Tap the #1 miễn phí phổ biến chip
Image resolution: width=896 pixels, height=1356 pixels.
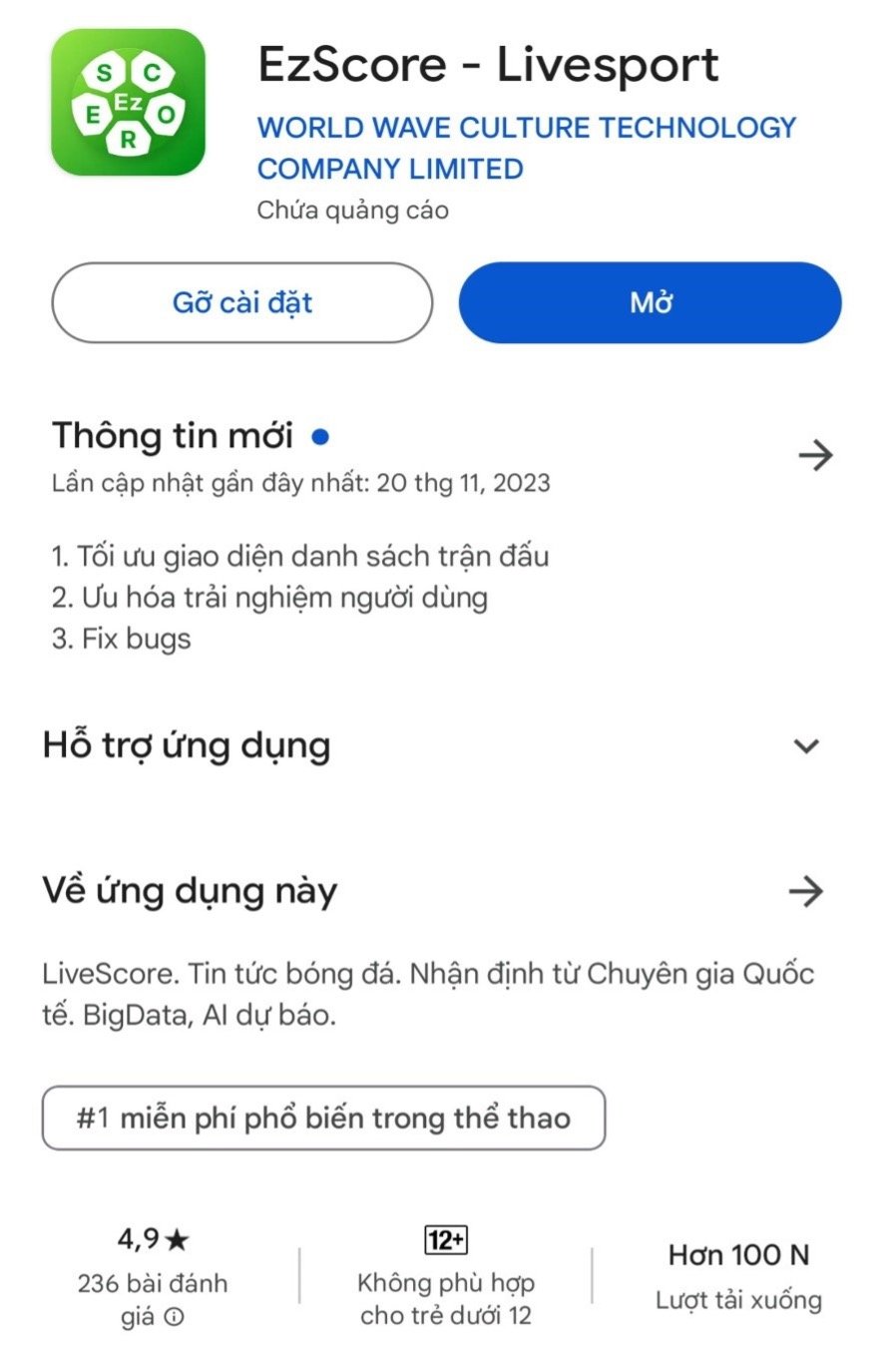pos(323,1118)
